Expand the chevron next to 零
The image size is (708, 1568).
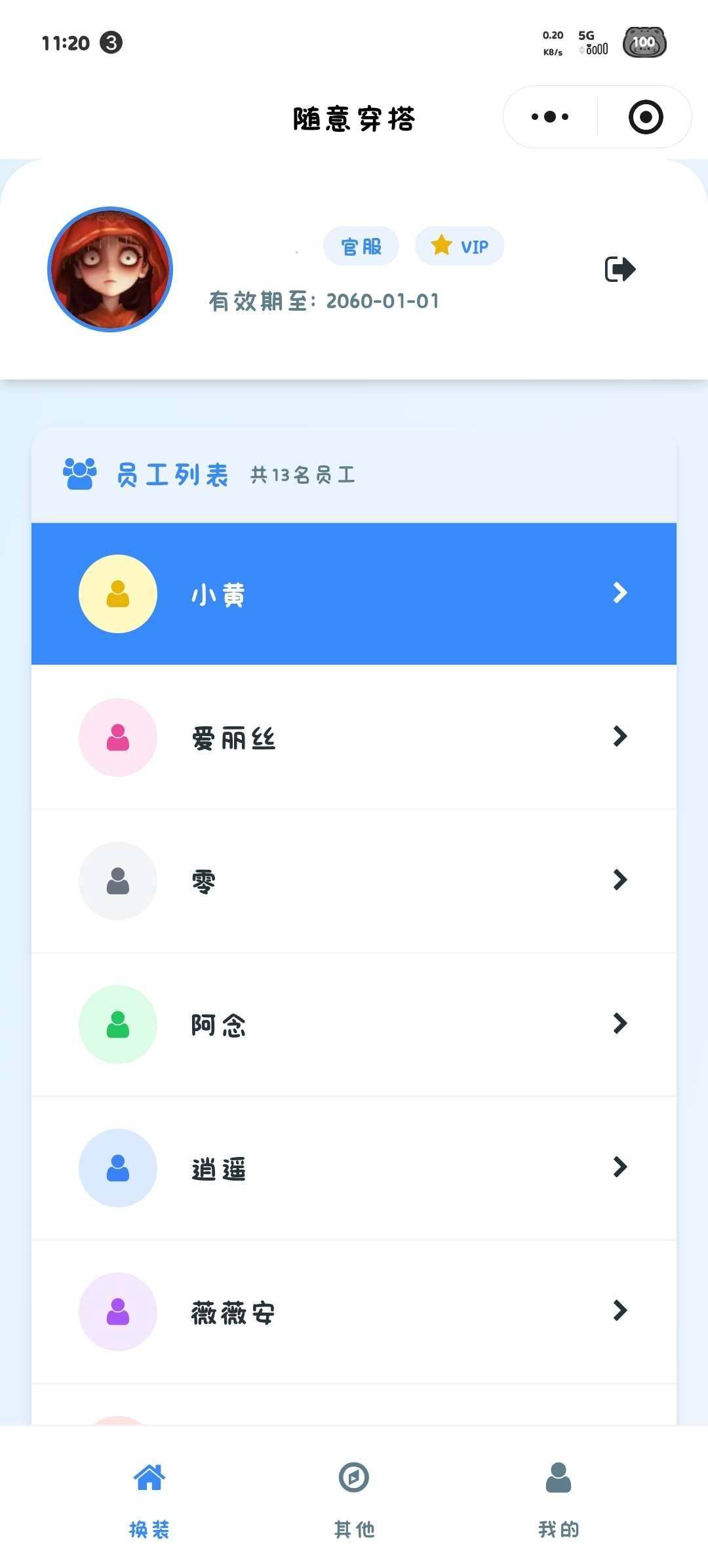(x=619, y=880)
